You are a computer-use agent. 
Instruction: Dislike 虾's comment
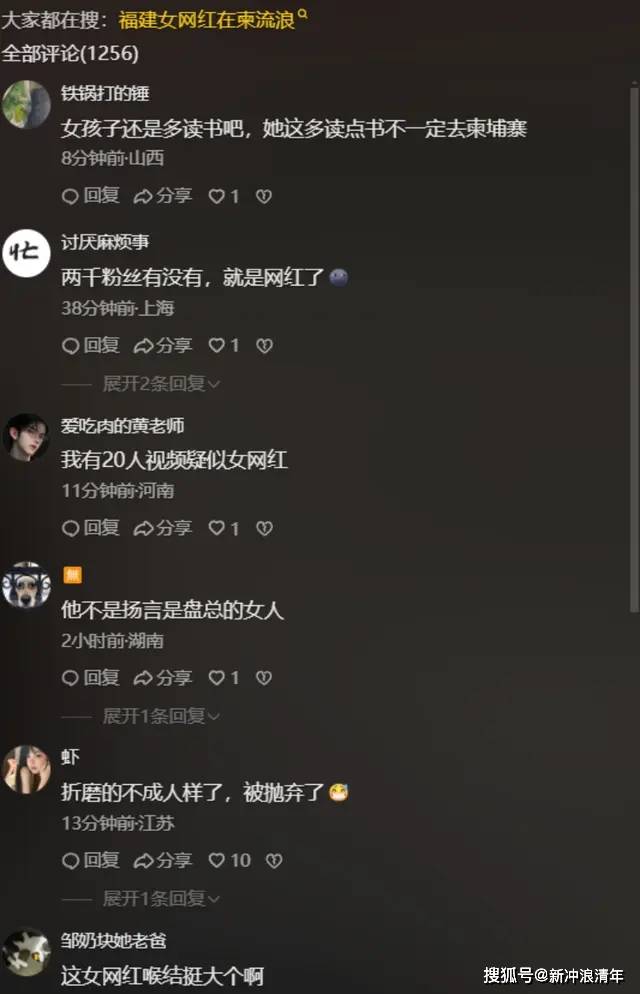click(274, 860)
